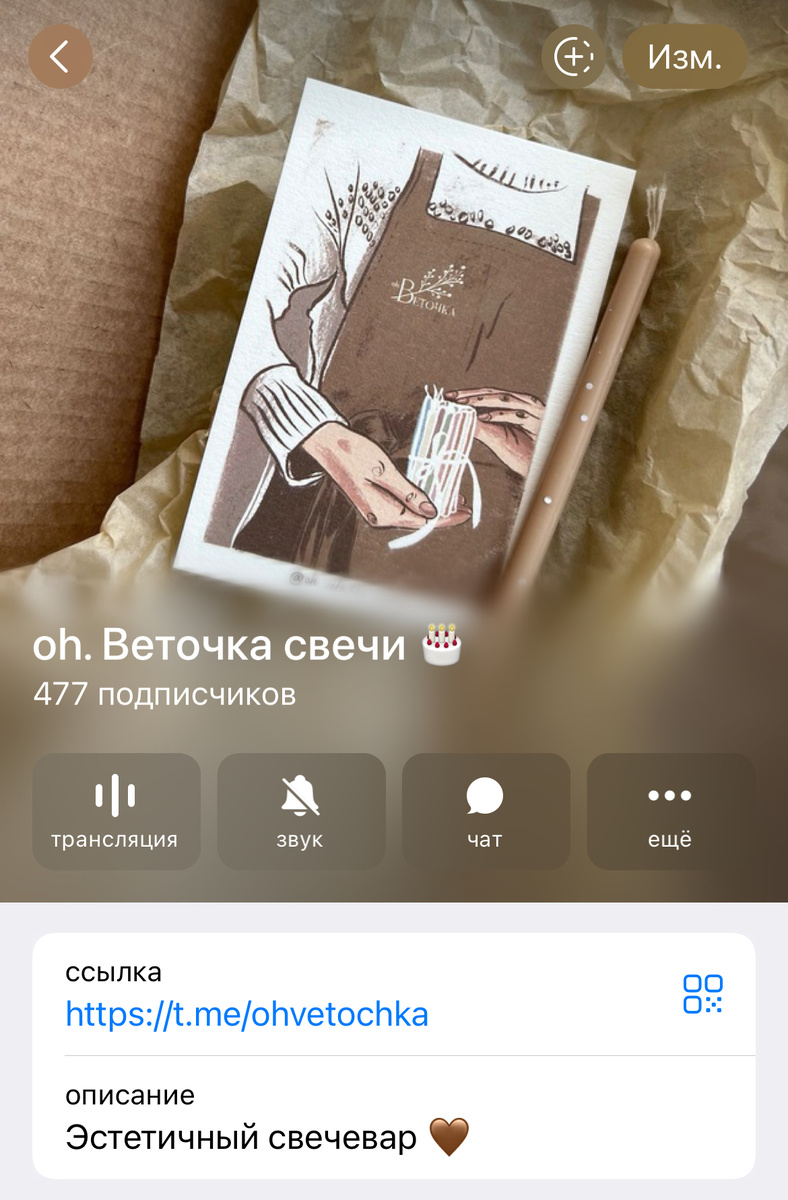Open the чат discussion button
788x1200 pixels.
tap(486, 811)
